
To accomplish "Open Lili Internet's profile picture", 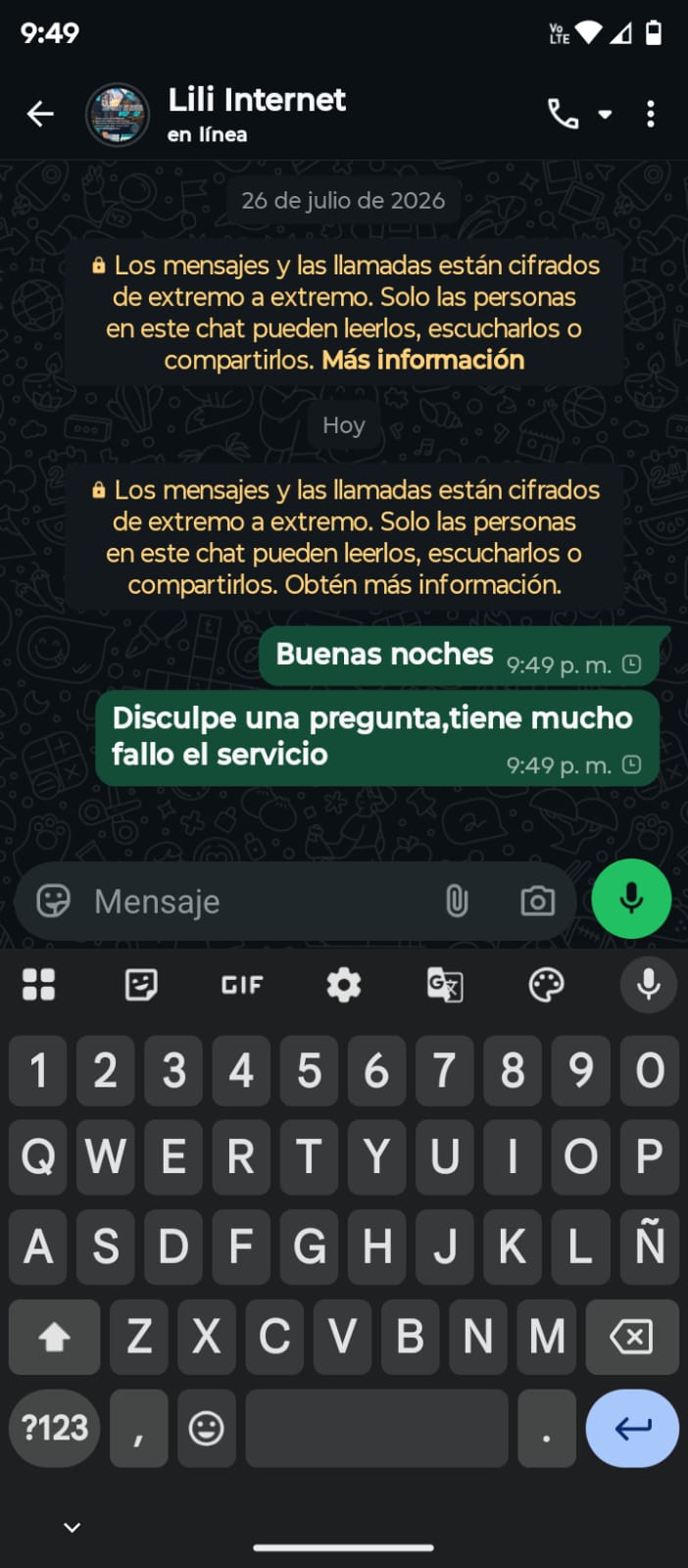I will (x=118, y=115).
